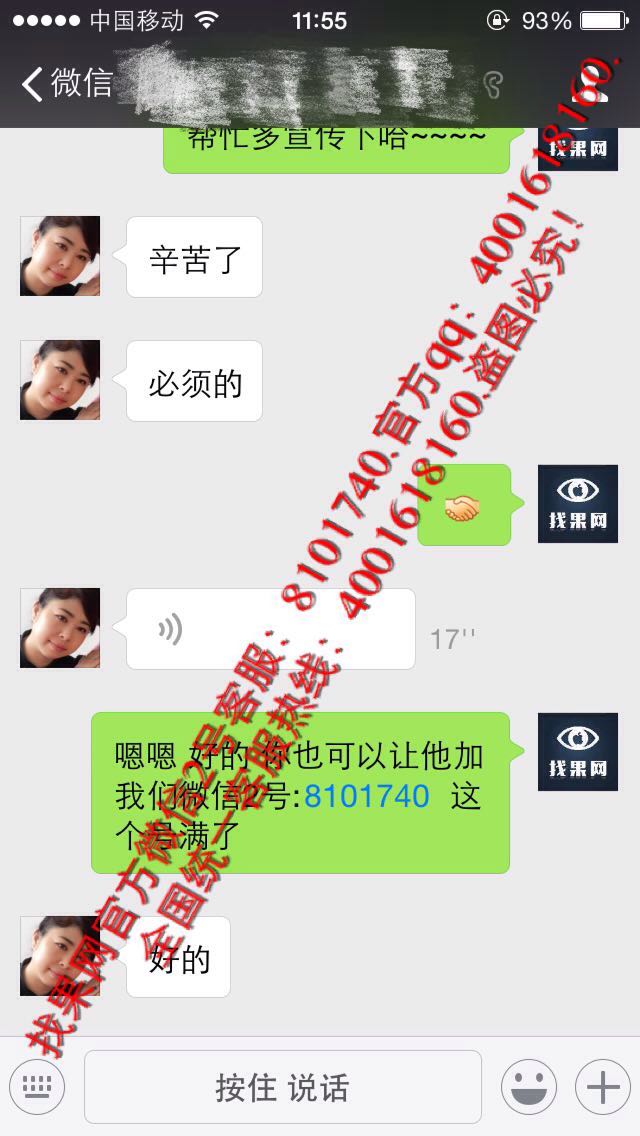Viewport: 640px width, 1136px height.
Task: Open the 找果网 avatar beside the handshake emoji
Action: [578, 504]
